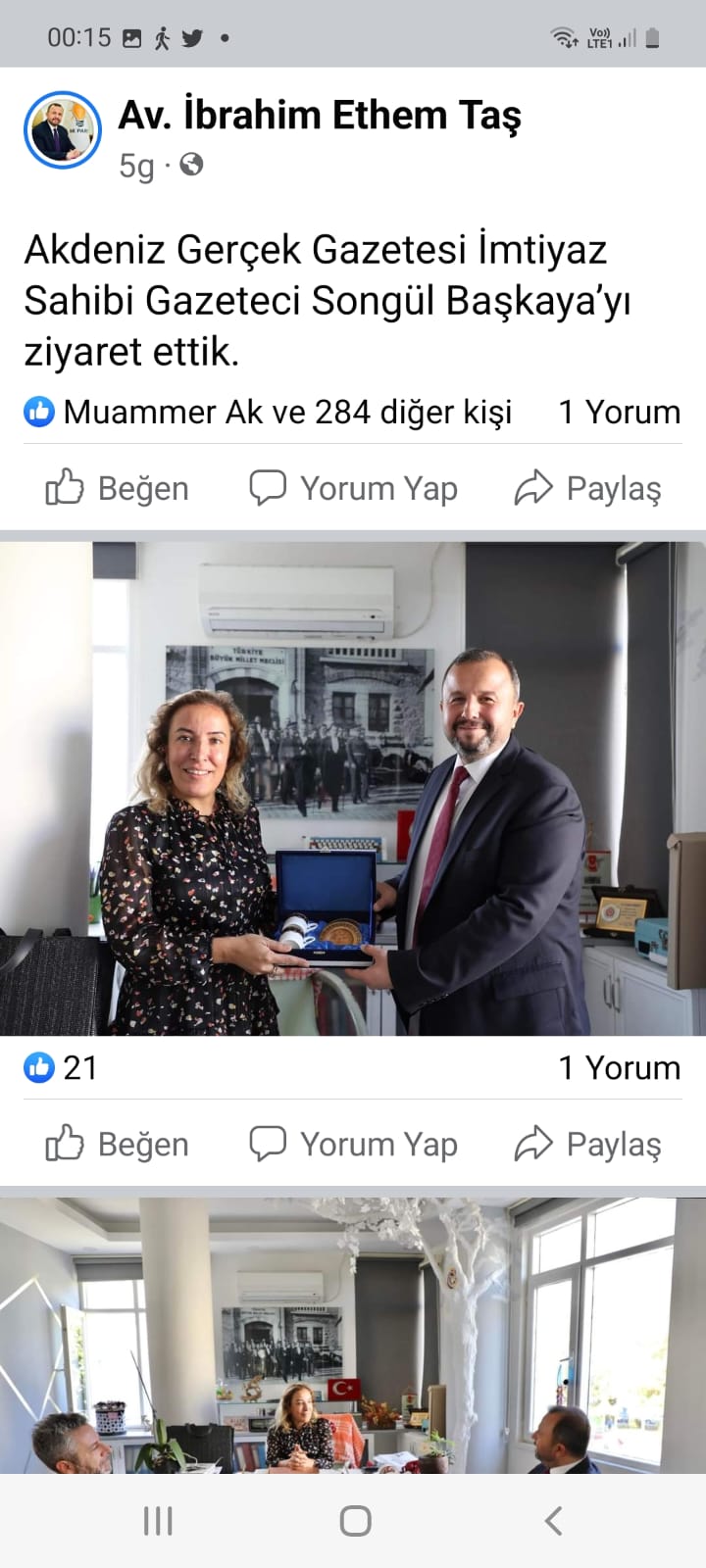
Task: Open the photo of the gift presentation
Action: 353,789
